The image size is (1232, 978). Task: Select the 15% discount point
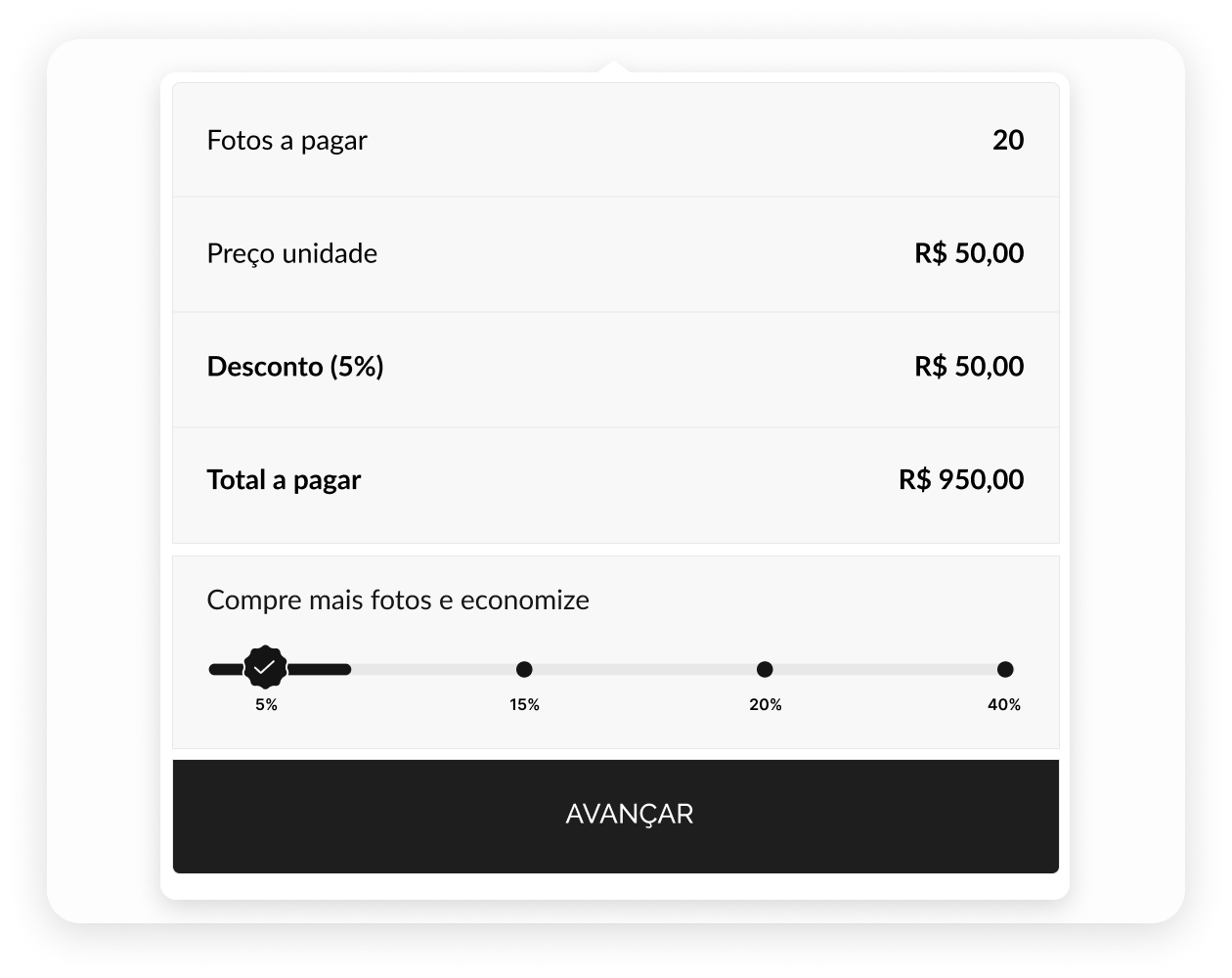click(x=524, y=670)
